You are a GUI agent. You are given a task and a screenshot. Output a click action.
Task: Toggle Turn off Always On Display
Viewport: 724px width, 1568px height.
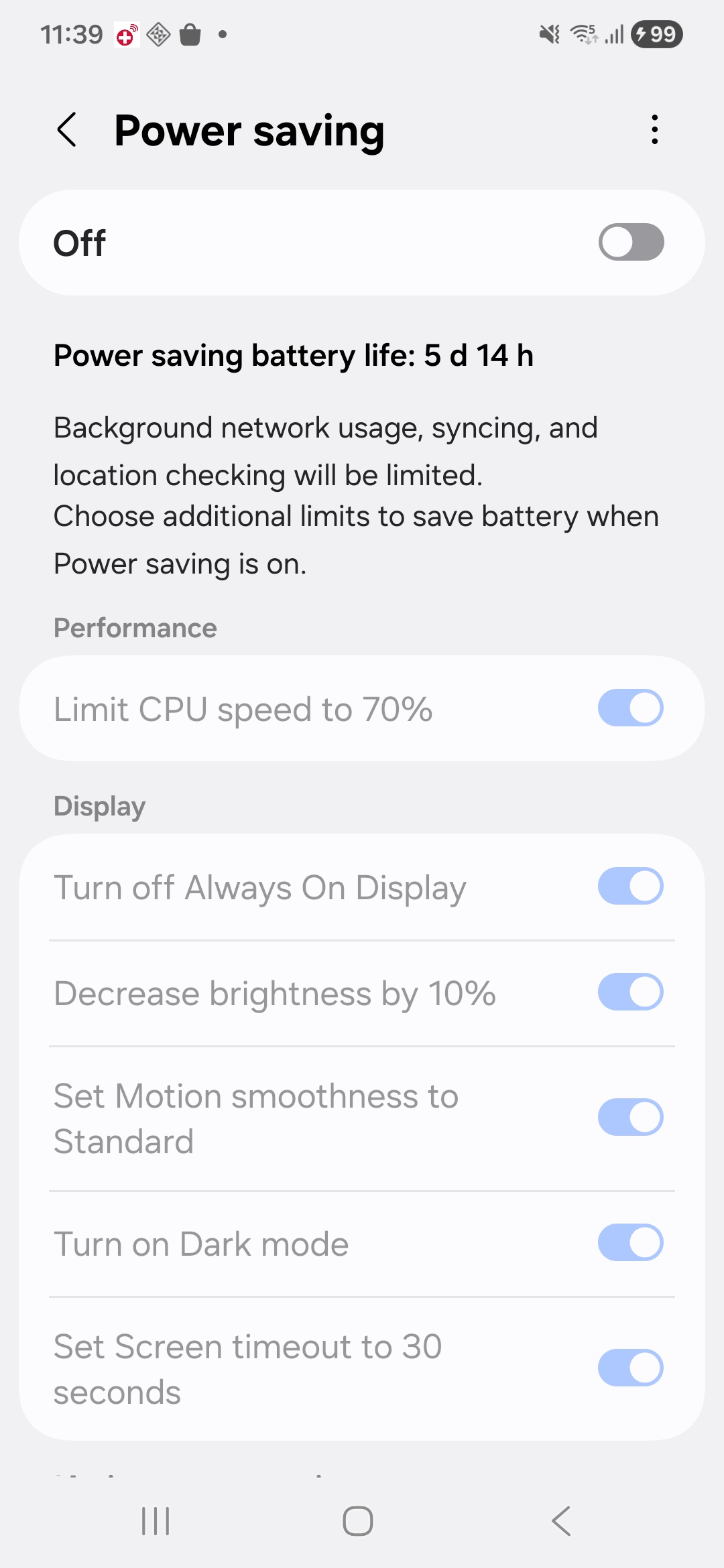(630, 887)
